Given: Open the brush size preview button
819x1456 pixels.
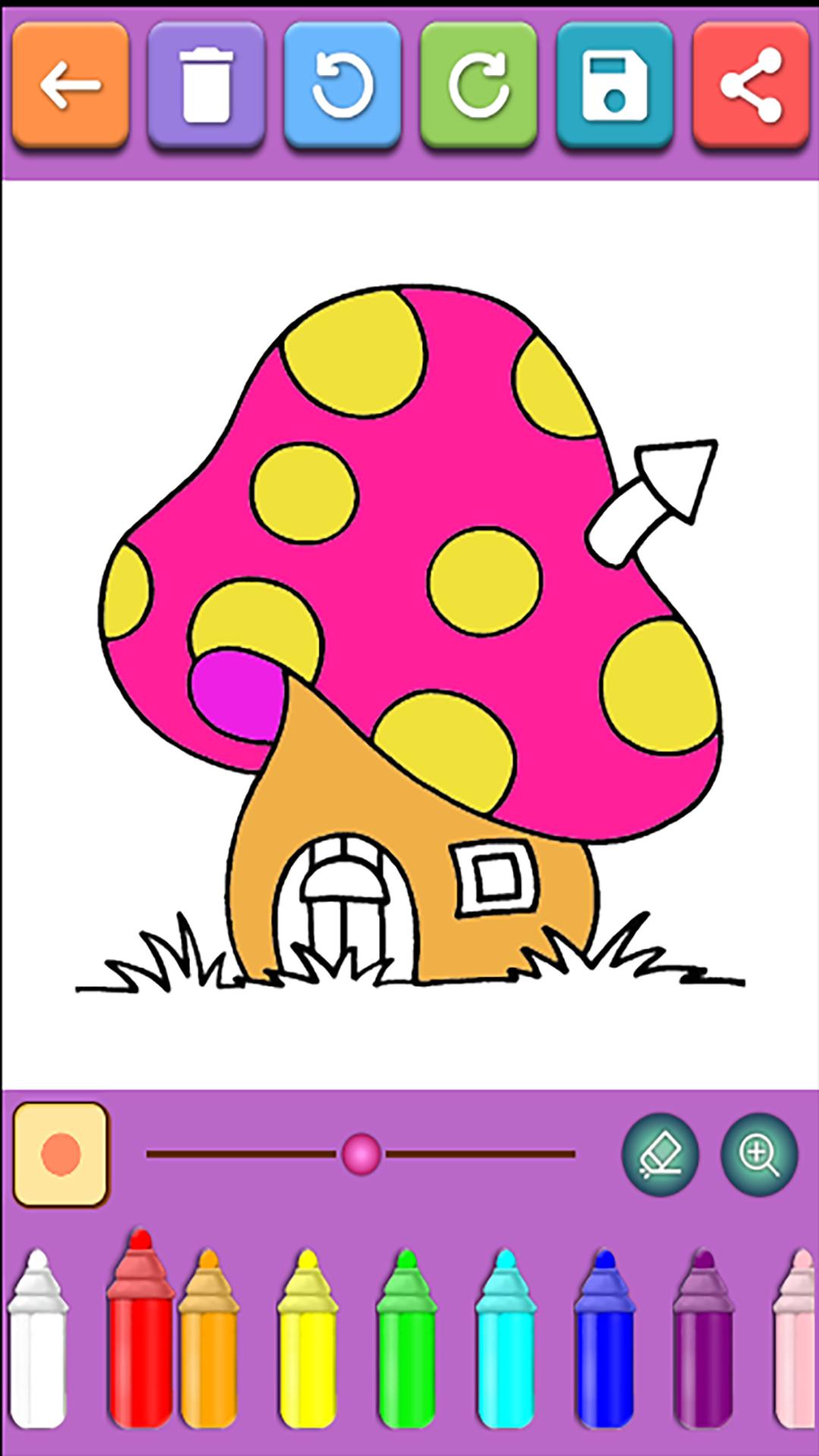Looking at the screenshot, I should pos(61,1154).
